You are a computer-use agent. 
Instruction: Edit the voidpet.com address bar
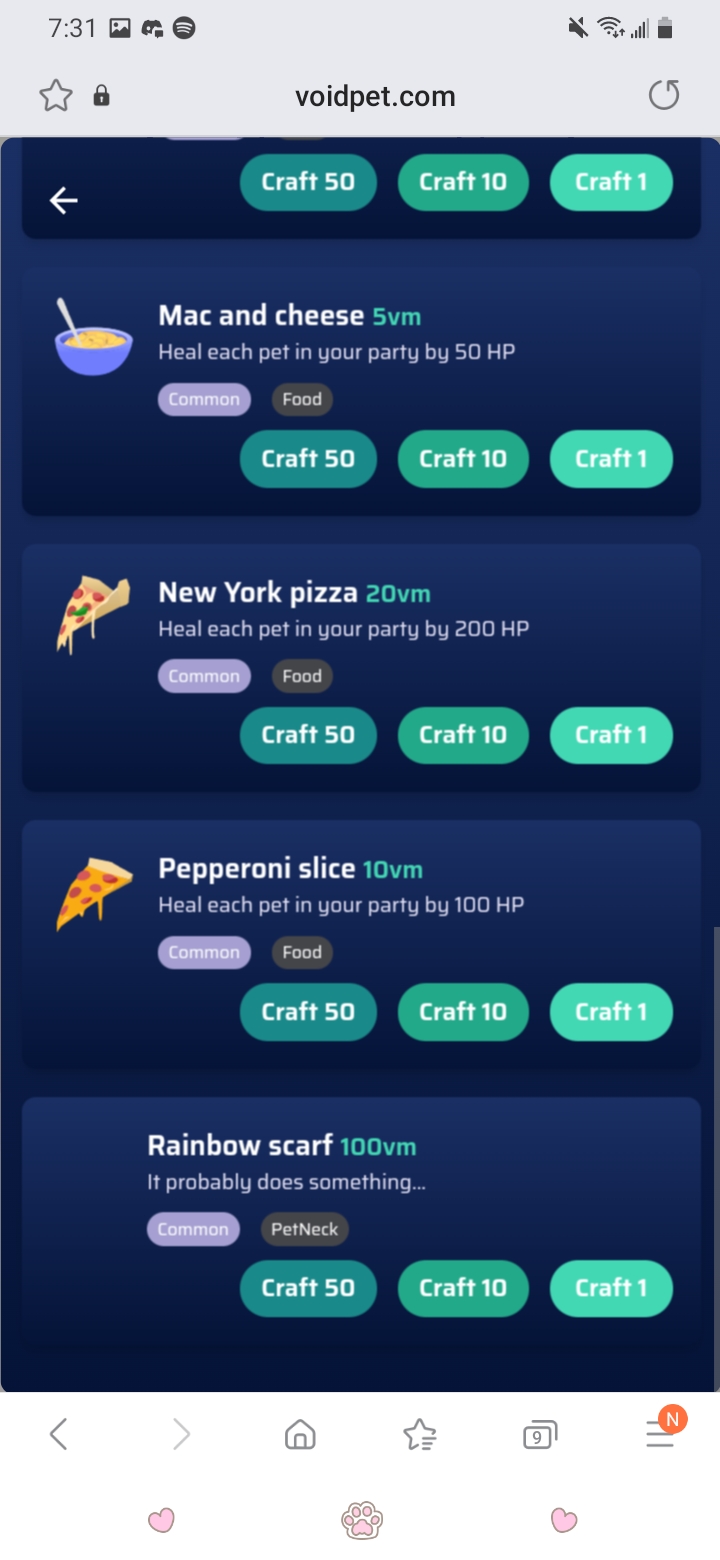pos(375,97)
